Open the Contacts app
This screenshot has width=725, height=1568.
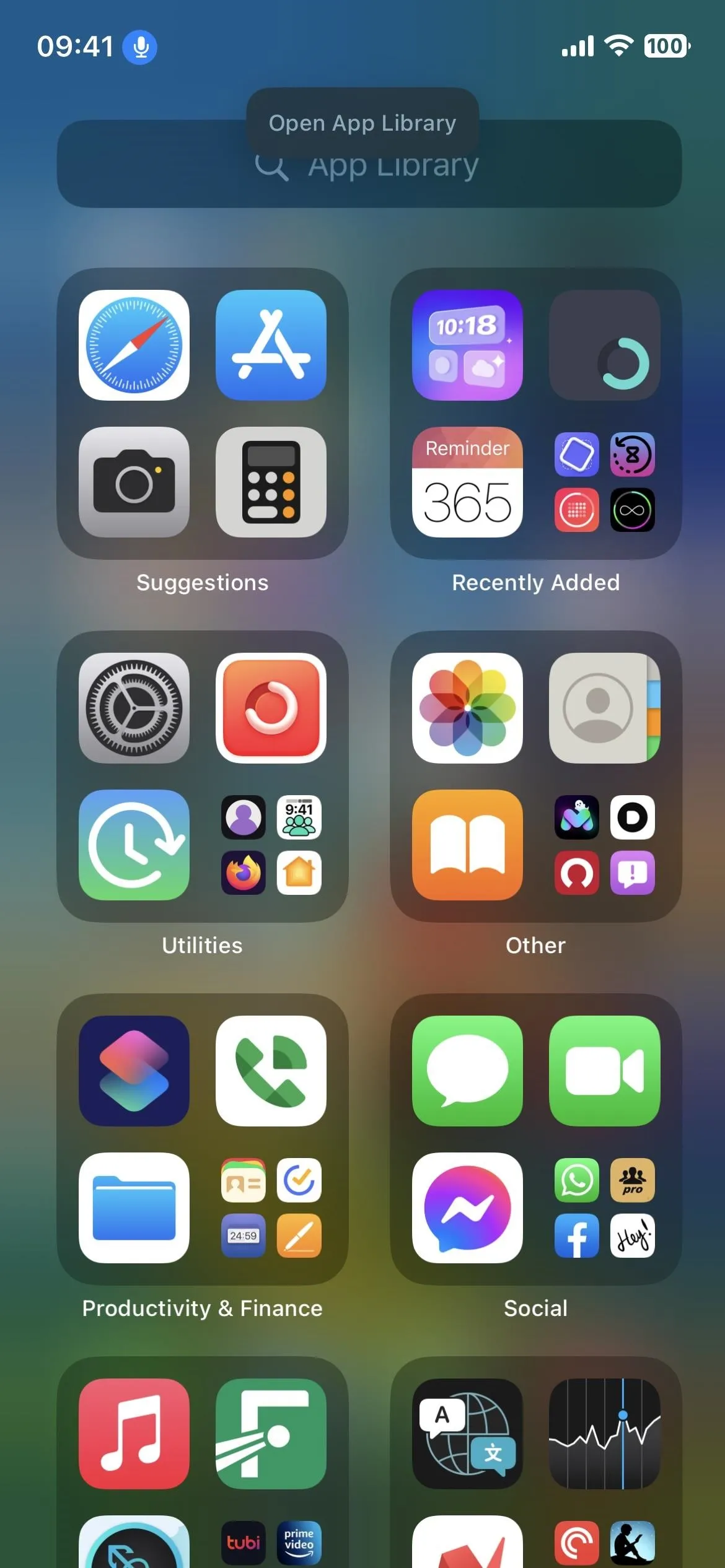coord(604,708)
